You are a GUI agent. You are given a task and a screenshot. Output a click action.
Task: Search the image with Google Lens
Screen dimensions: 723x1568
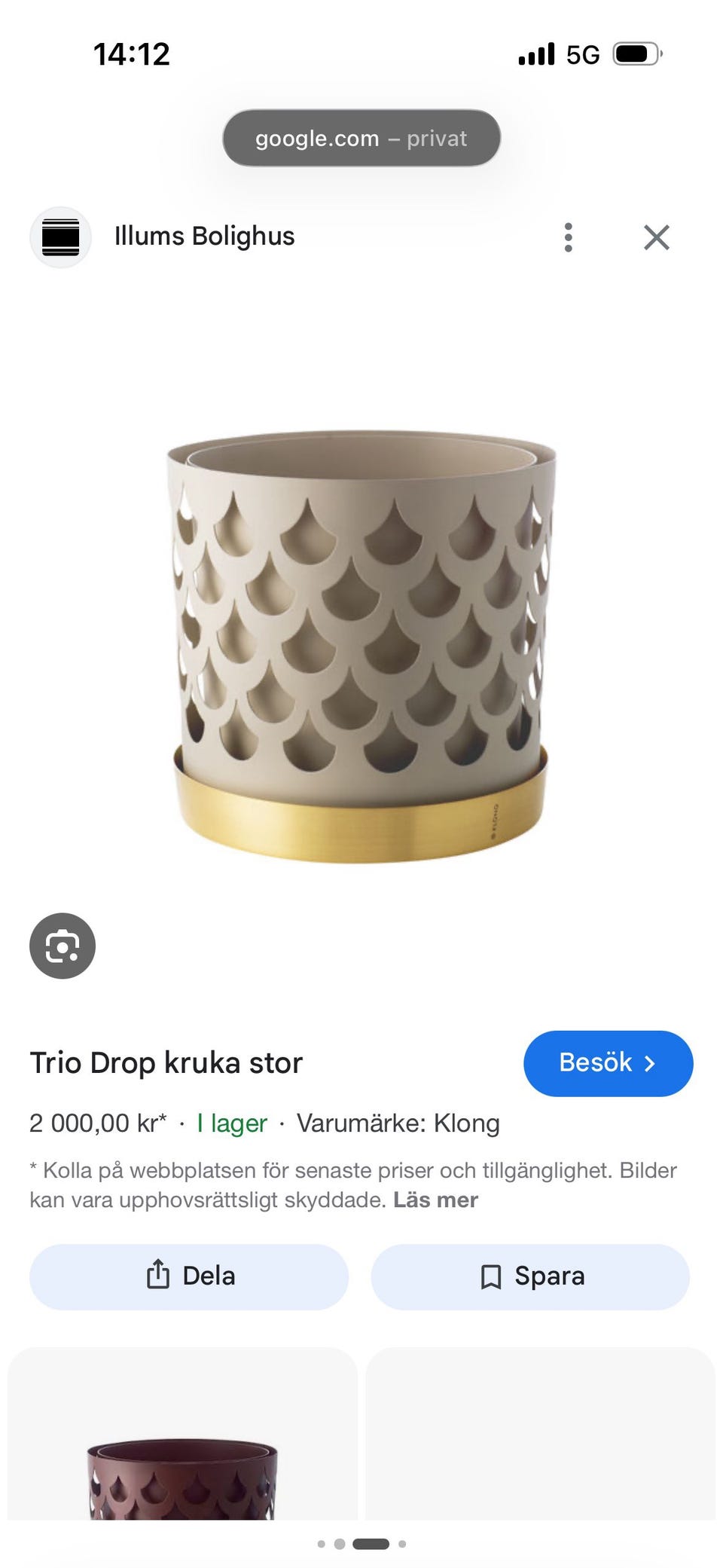coord(63,946)
